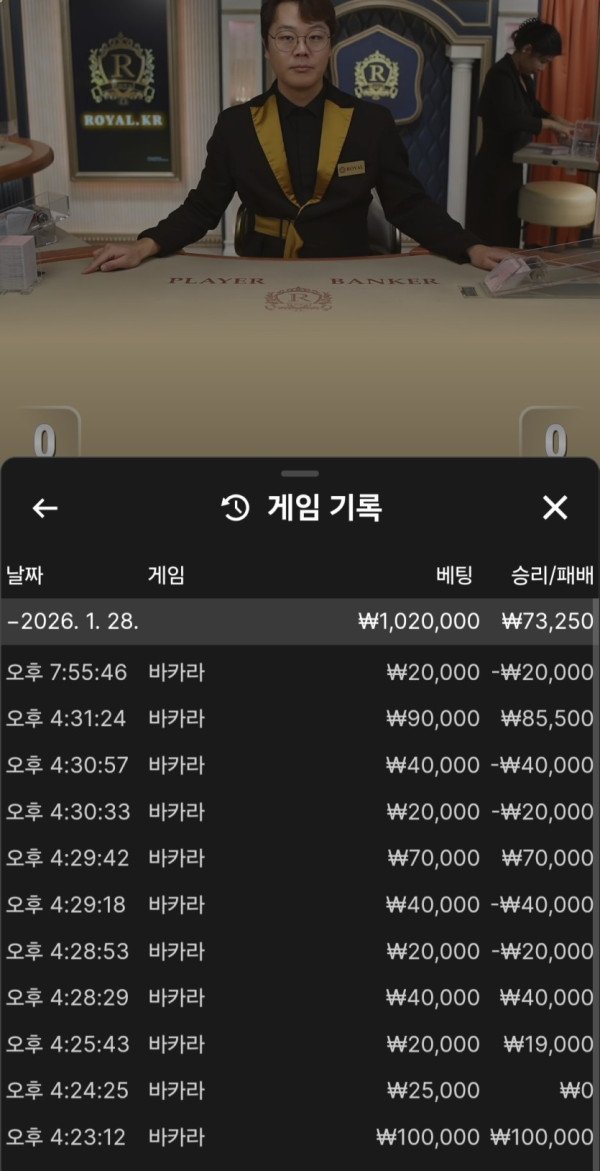Collapse the 2026. 1. 28. date group
The image size is (600, 1171).
[x=72, y=621]
